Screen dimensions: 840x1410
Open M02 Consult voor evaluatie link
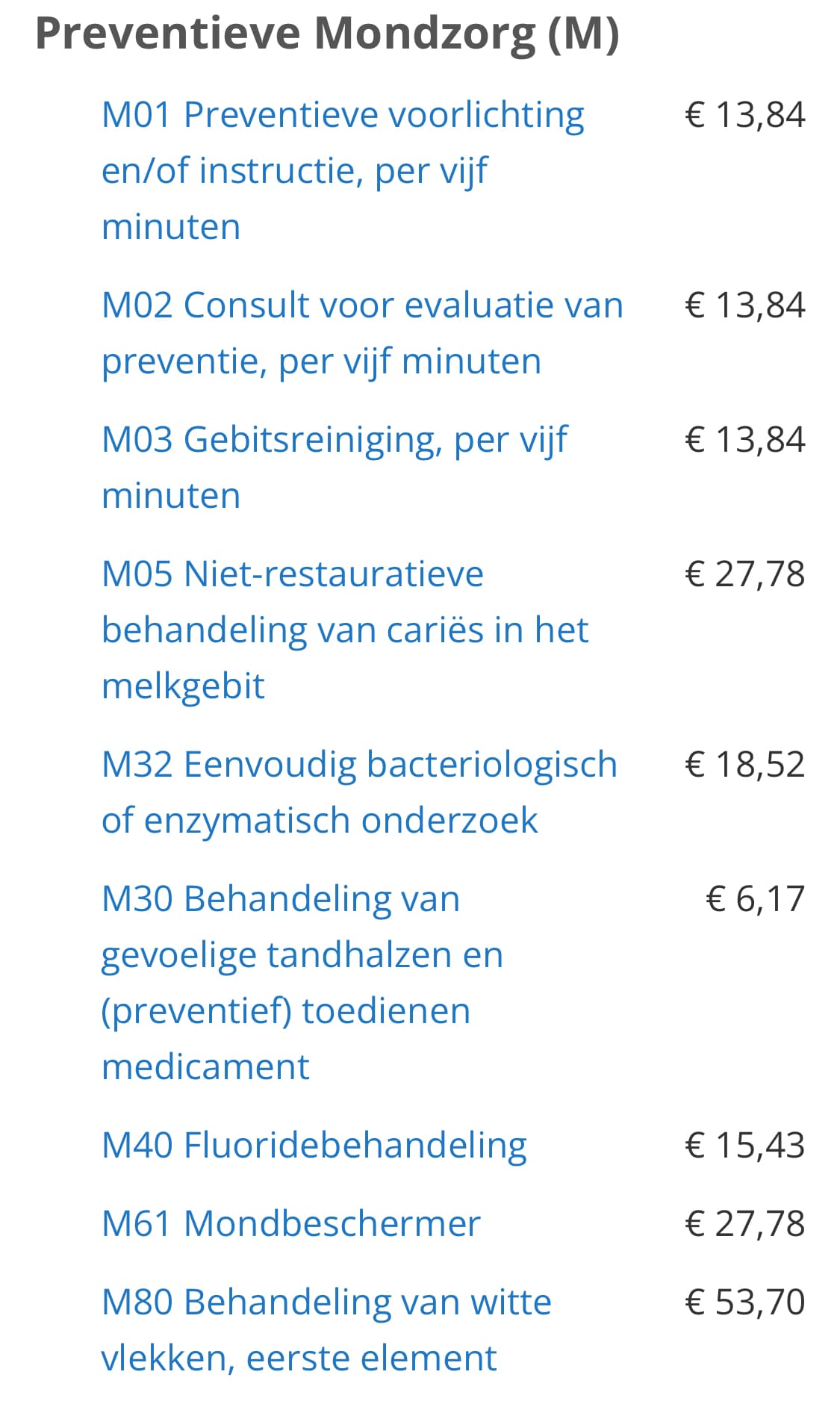click(x=362, y=333)
